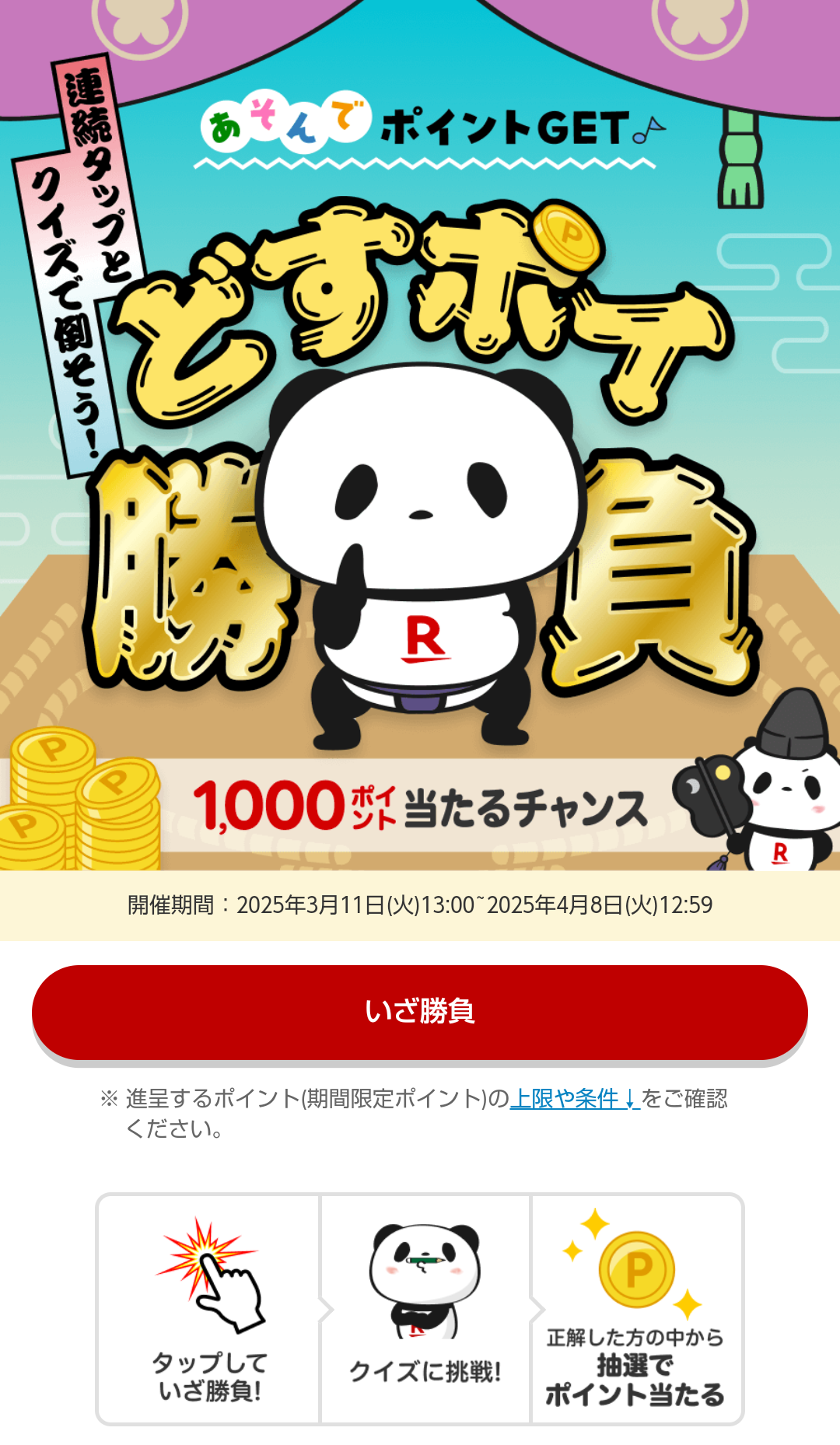Open the 上限や条件 link
Viewport: 840px width, 1445px height.
coord(574,1098)
